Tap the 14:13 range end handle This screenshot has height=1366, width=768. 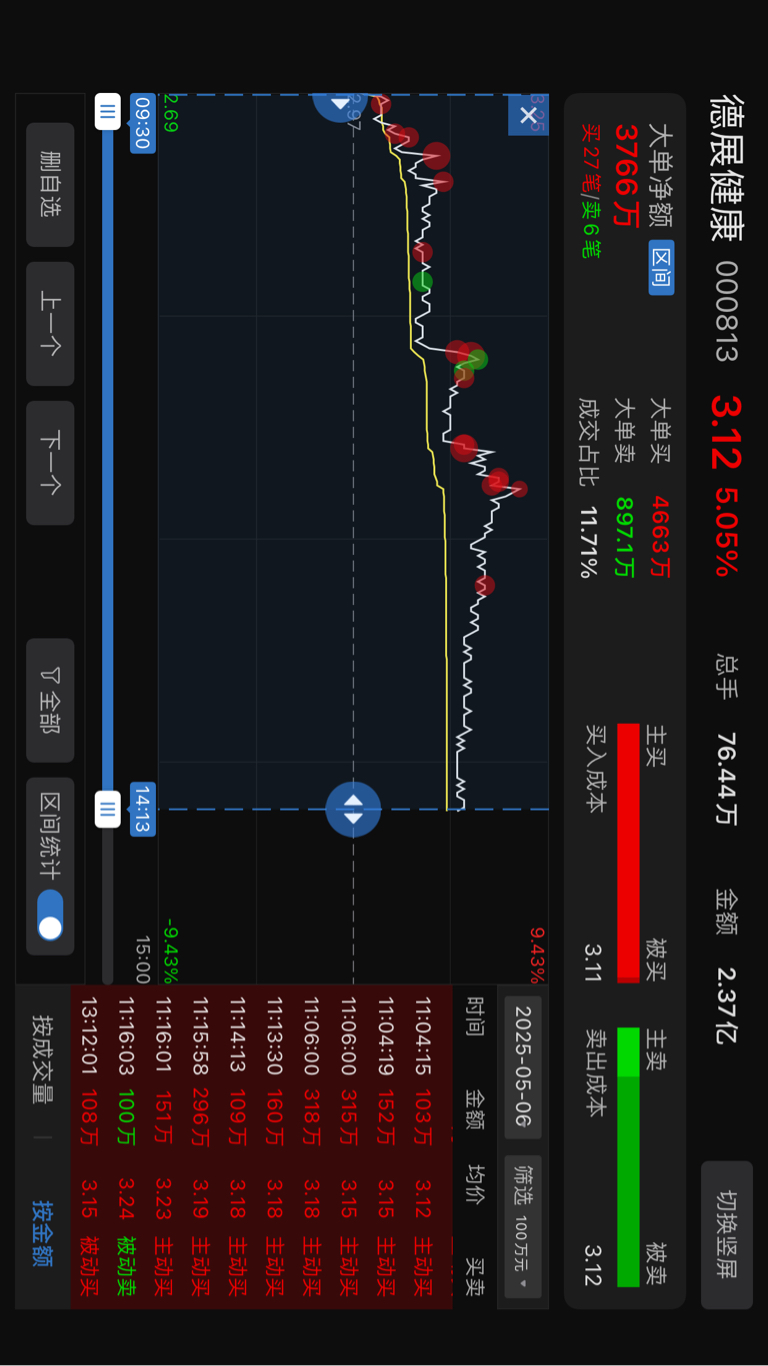click(x=108, y=808)
